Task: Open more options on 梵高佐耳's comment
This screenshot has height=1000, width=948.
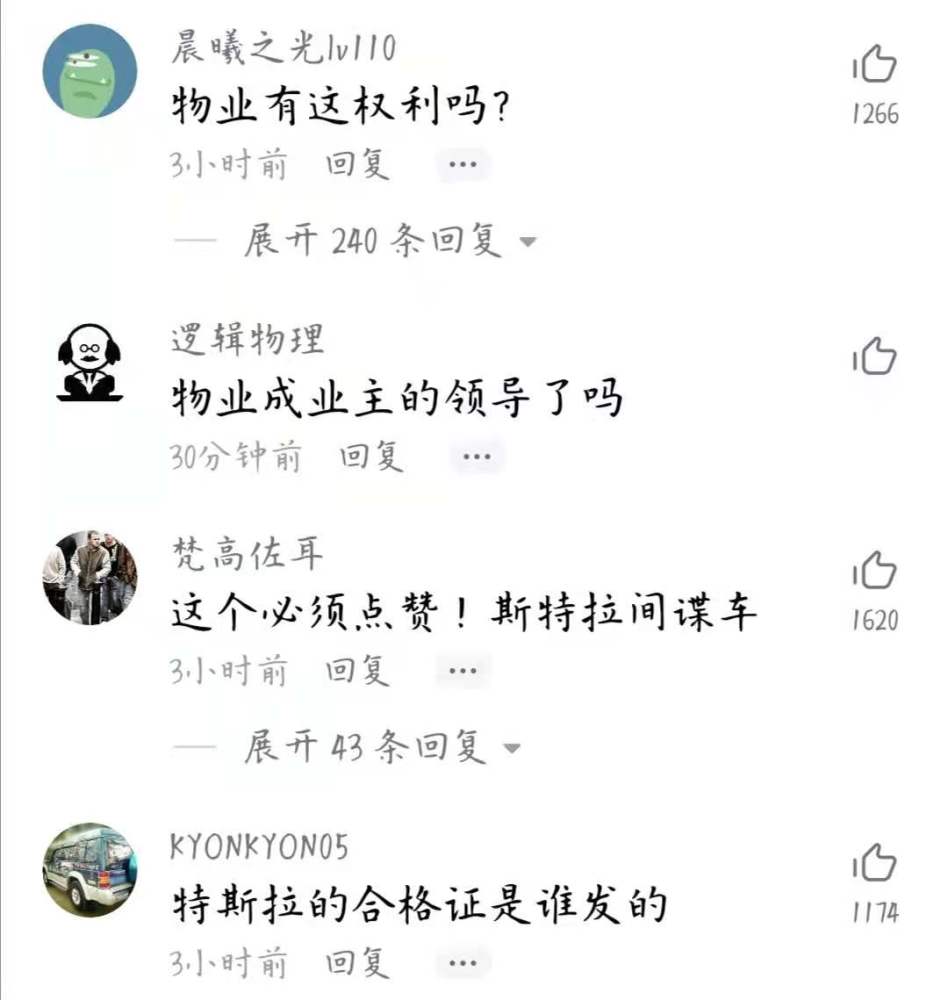Action: click(x=462, y=672)
